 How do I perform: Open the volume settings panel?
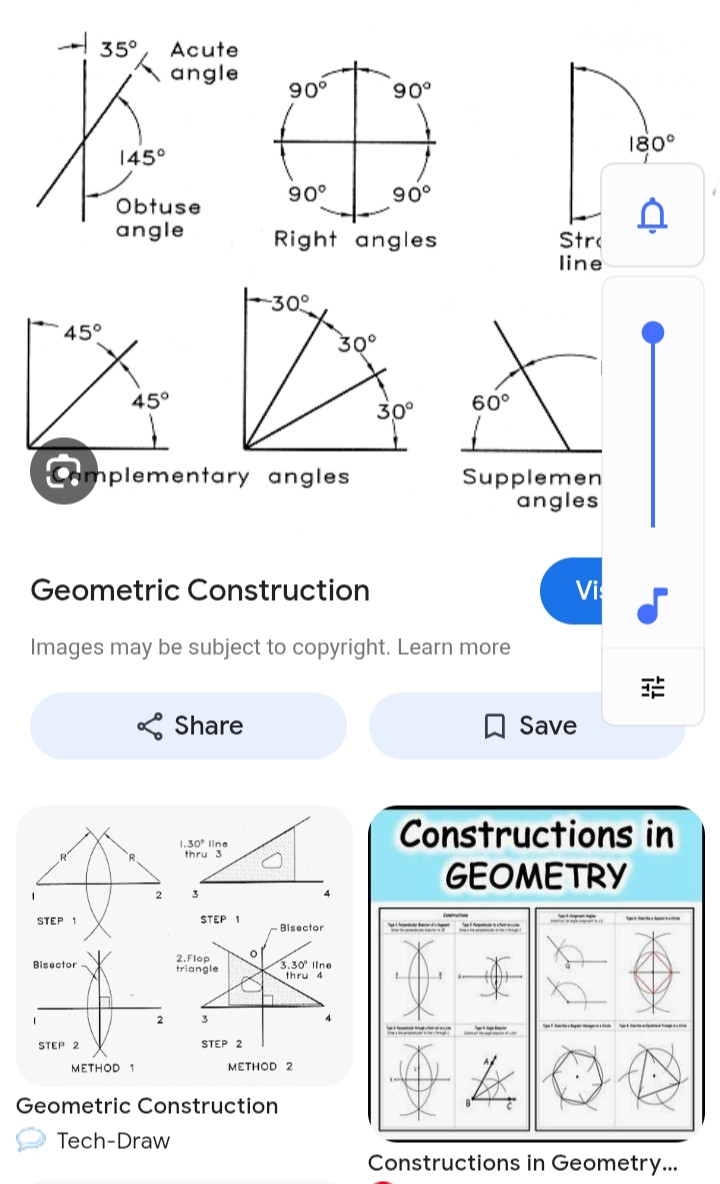coord(653,687)
